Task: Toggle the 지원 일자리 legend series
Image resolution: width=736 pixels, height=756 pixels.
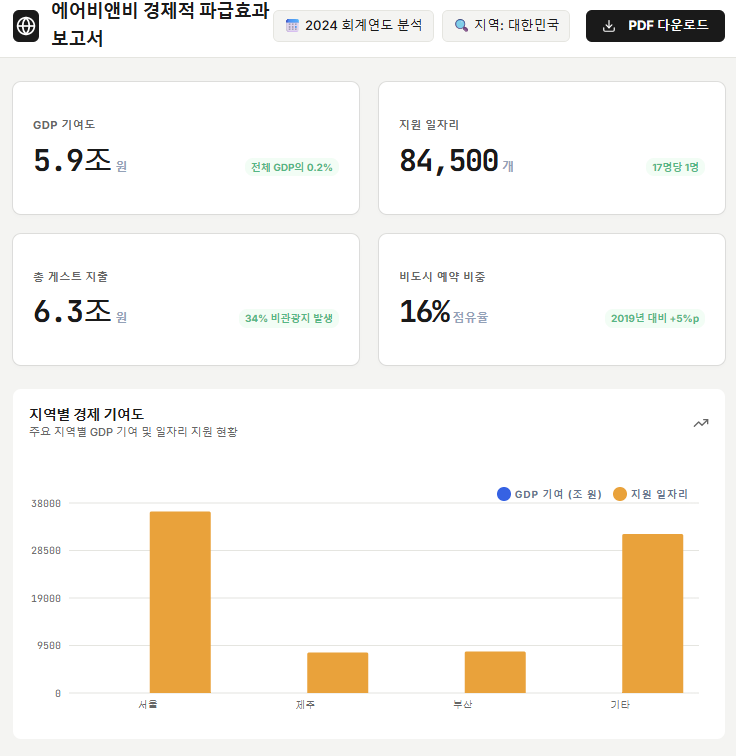Action: (651, 494)
